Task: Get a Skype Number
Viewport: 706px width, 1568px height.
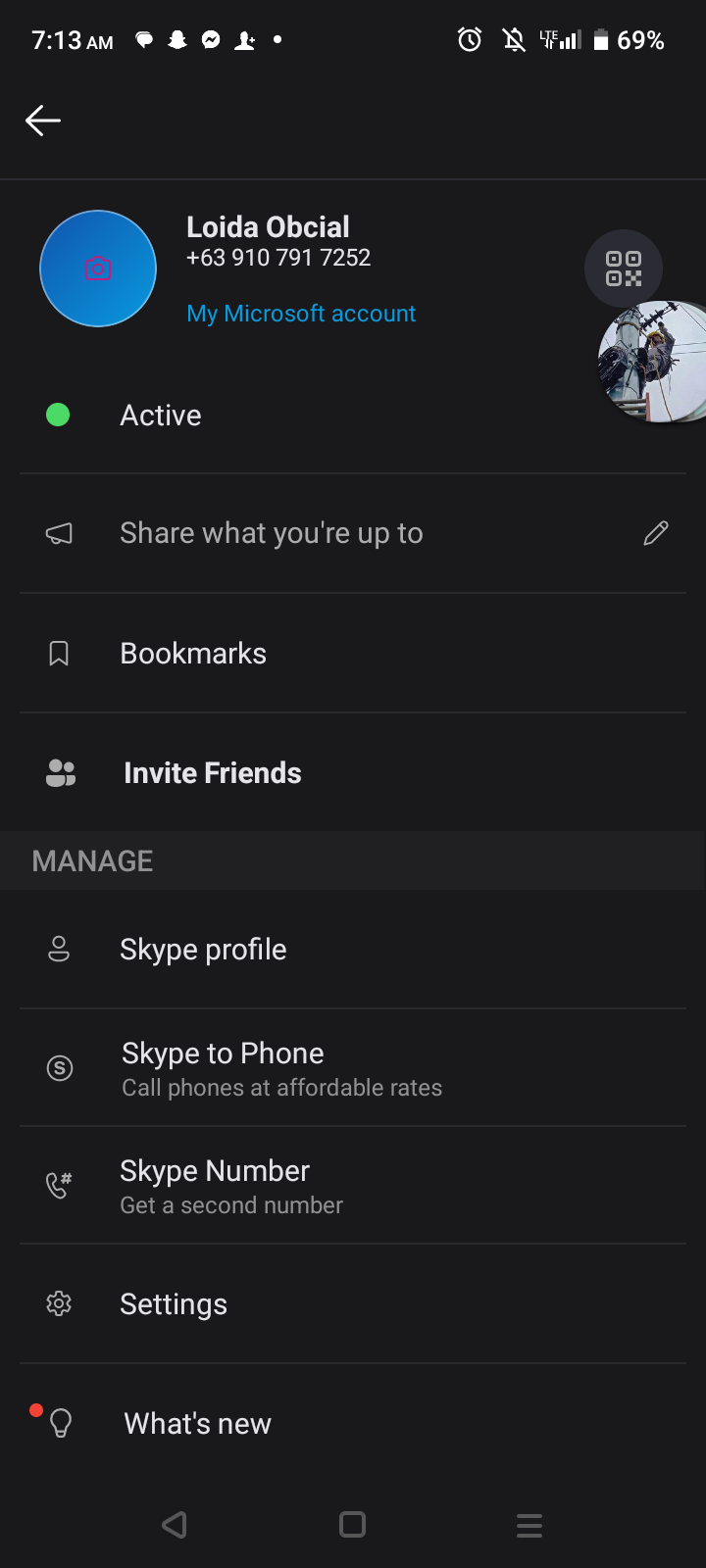Action: pos(353,1186)
